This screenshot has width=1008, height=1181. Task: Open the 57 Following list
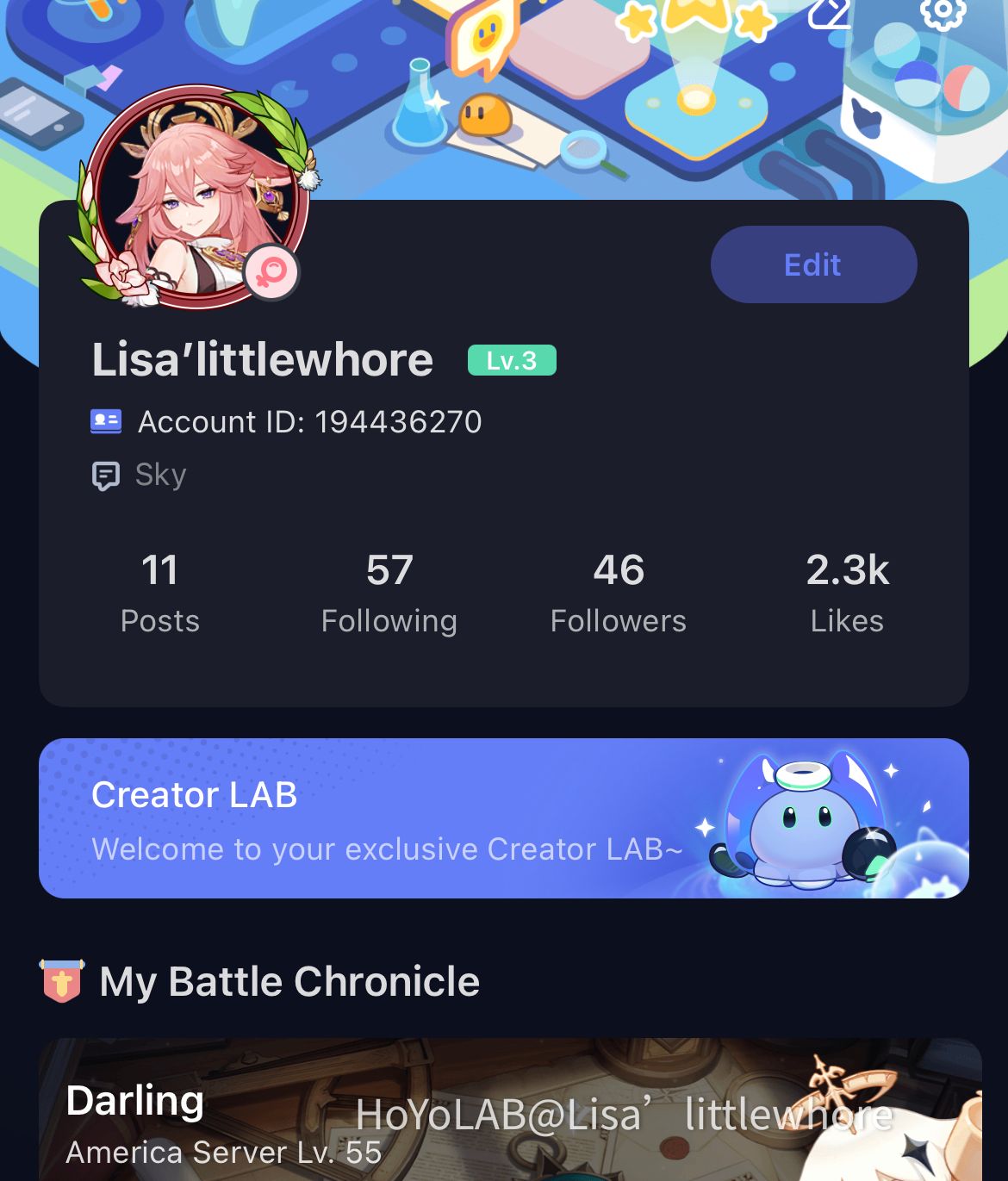[x=389, y=594]
